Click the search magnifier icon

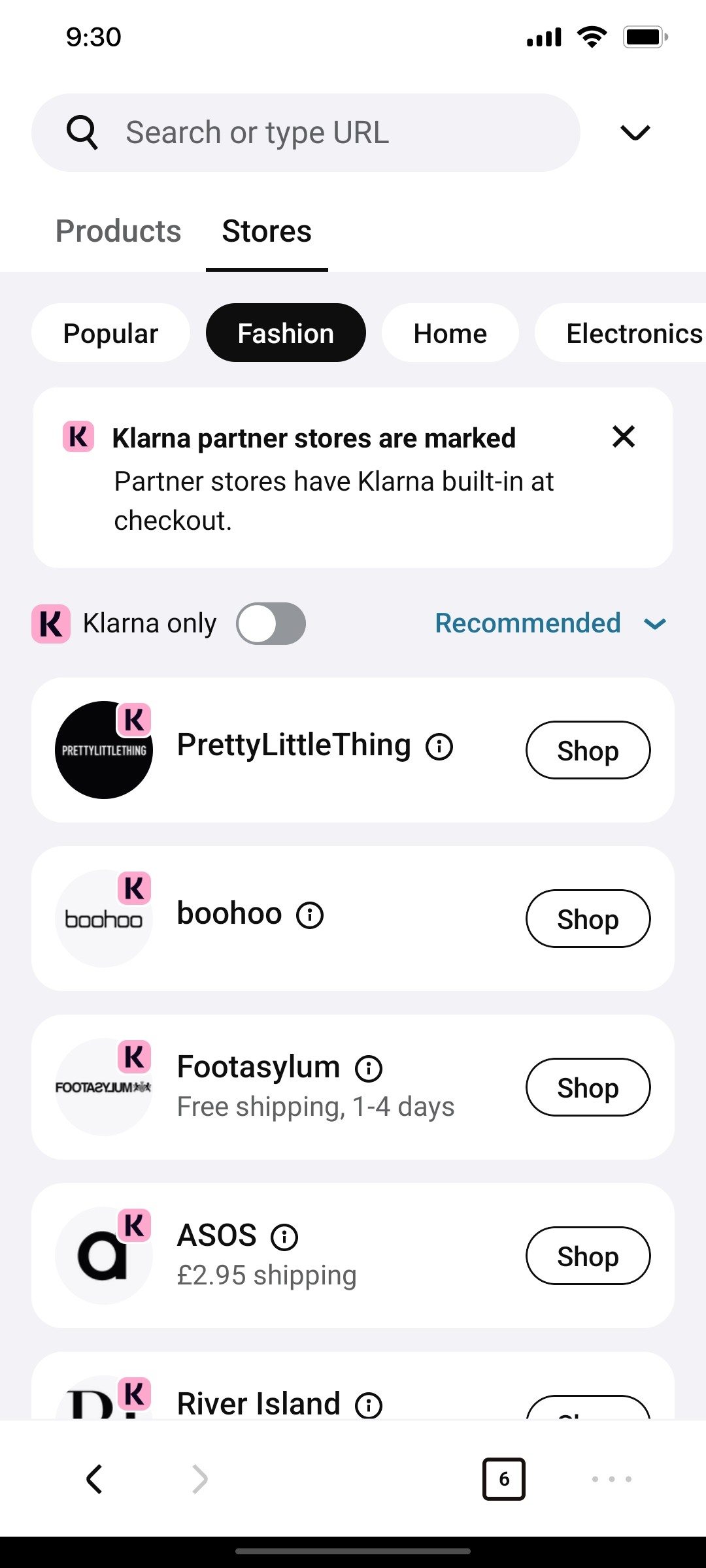pos(81,132)
